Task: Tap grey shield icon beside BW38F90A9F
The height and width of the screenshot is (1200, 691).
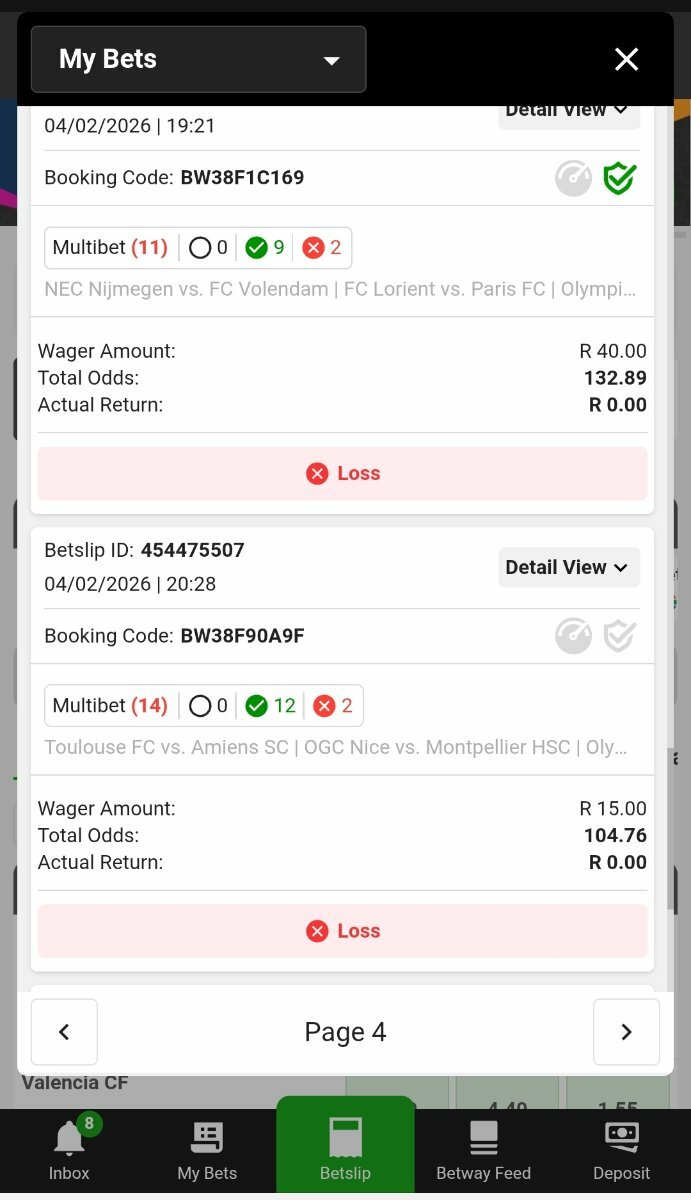Action: tap(620, 636)
